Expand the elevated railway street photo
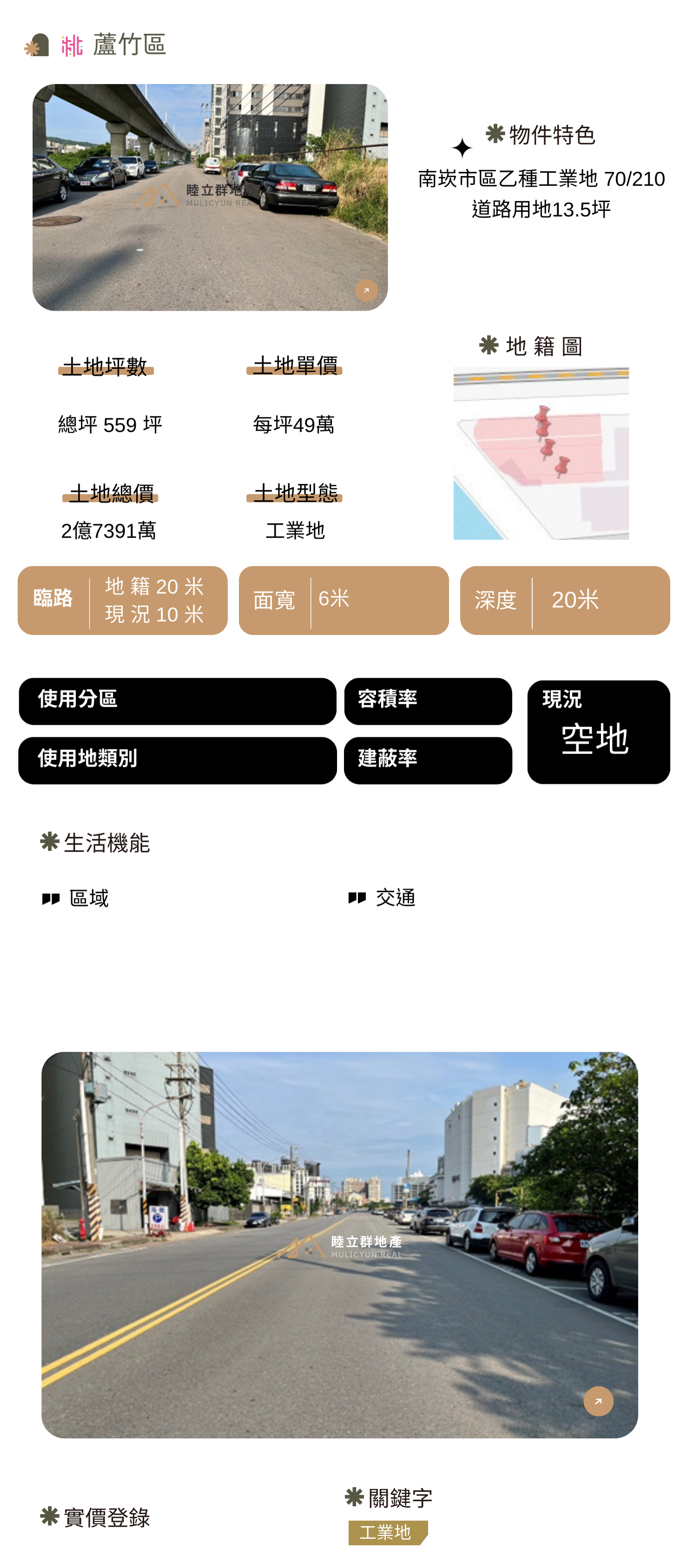The height and width of the screenshot is (1568, 681). tap(366, 290)
